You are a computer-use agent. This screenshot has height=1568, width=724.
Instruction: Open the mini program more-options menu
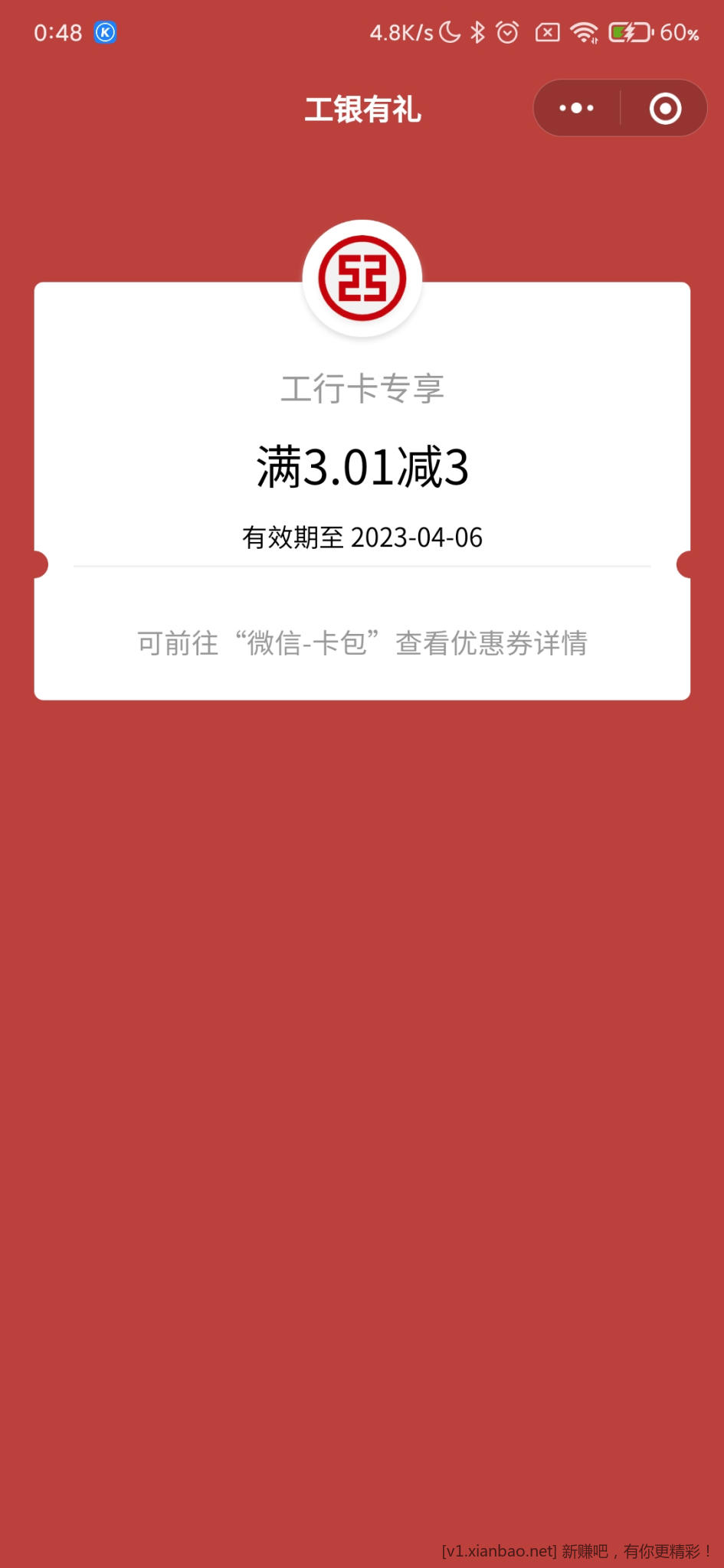point(577,109)
